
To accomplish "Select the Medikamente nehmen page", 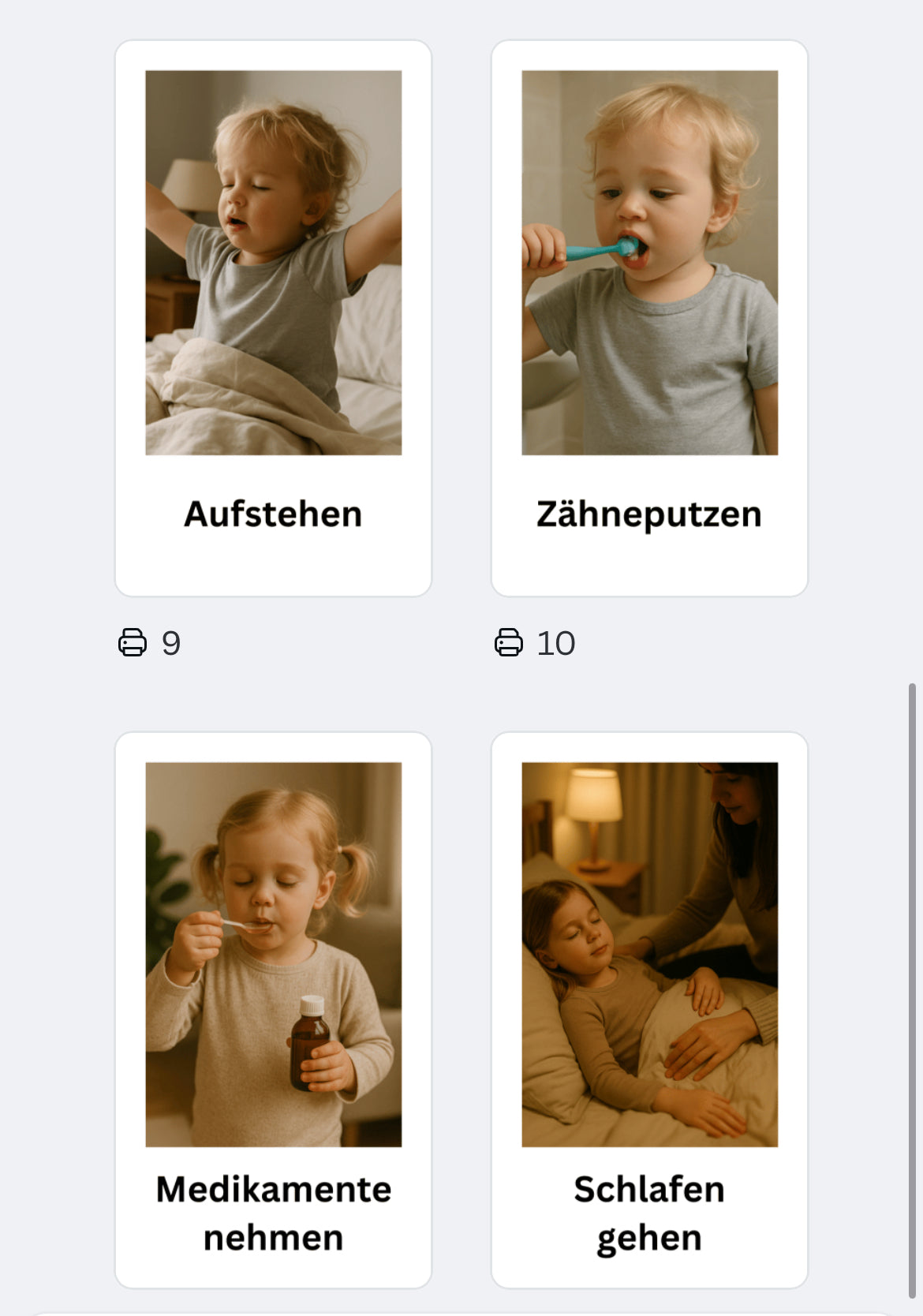I will pos(273,1009).
